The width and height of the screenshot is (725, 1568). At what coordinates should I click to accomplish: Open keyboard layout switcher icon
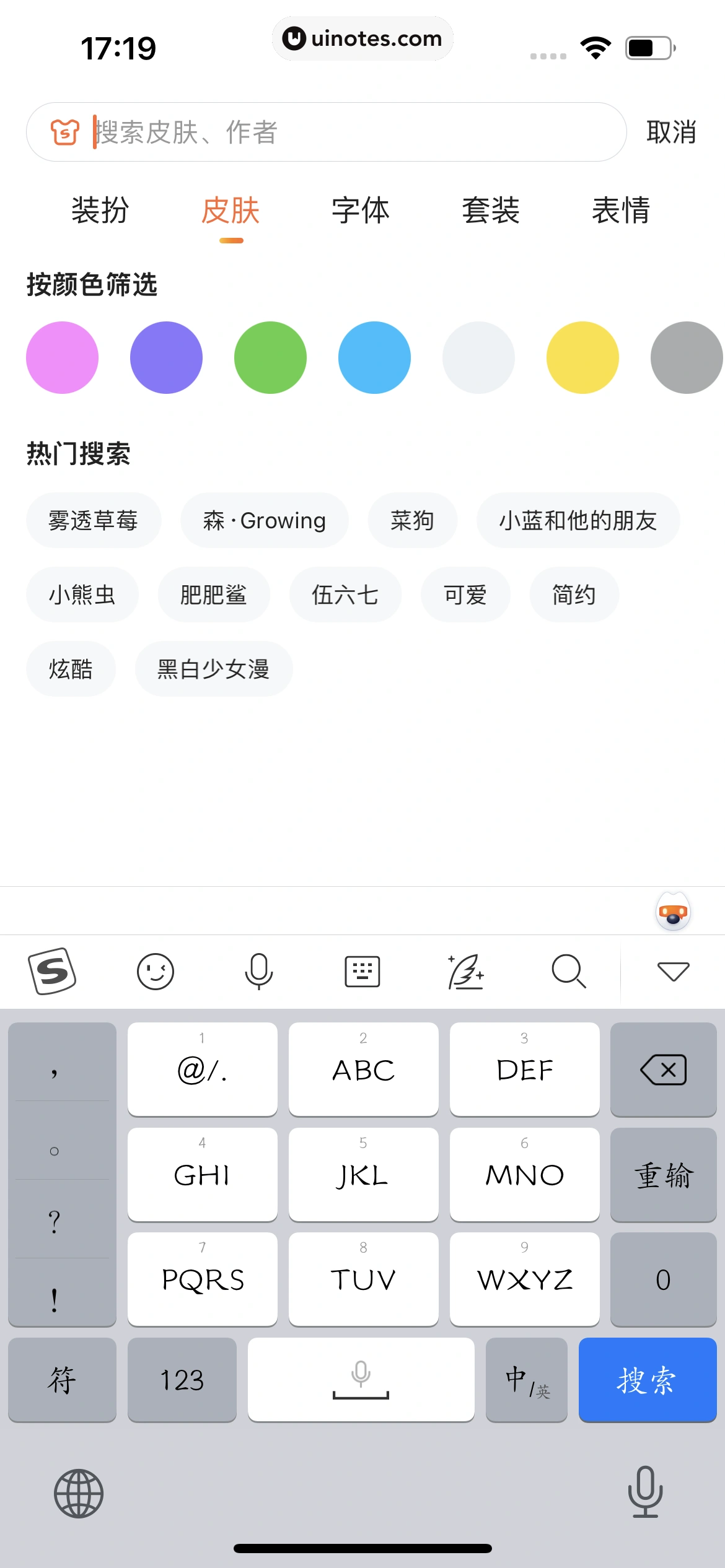pyautogui.click(x=362, y=971)
